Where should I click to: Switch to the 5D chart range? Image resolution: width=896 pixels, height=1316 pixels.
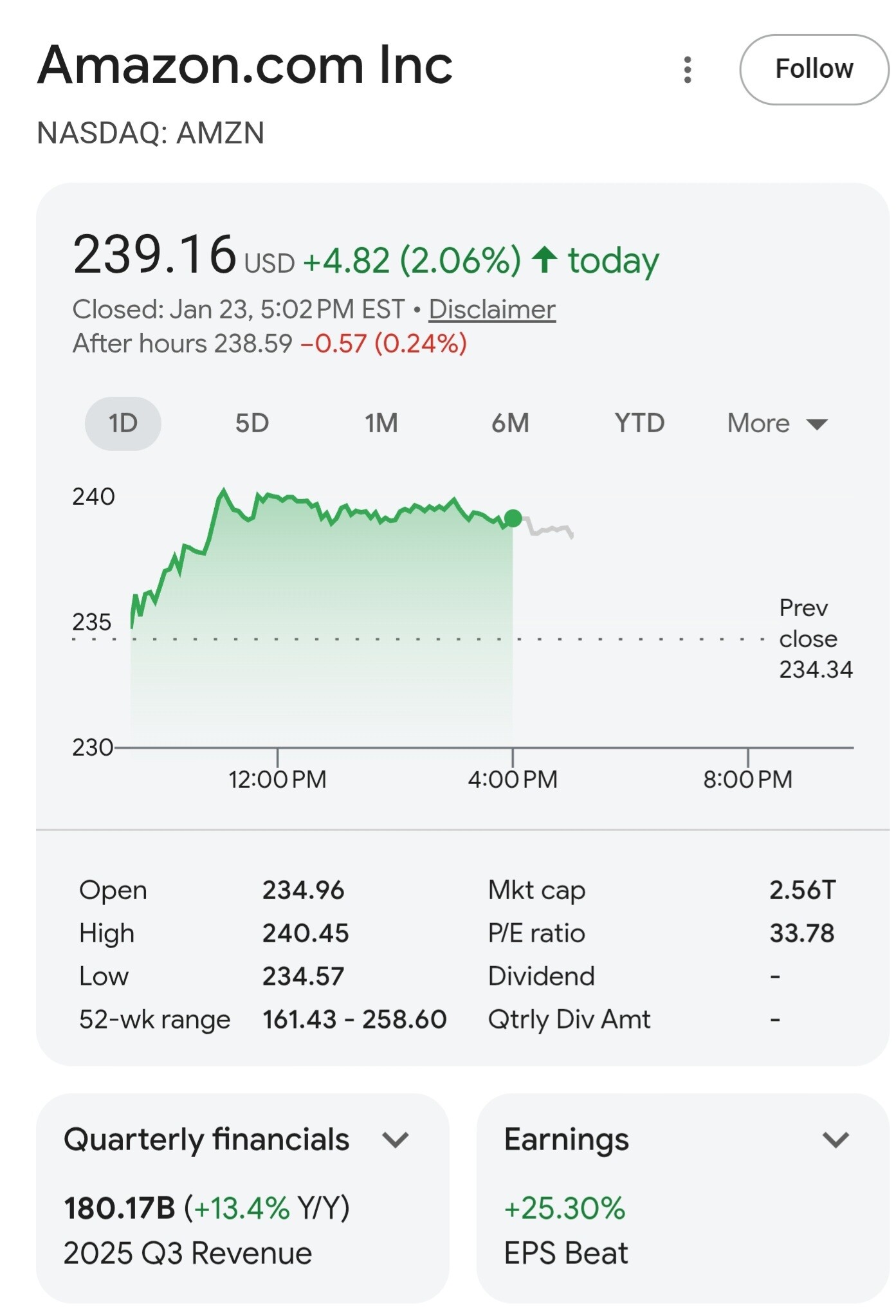click(x=251, y=423)
